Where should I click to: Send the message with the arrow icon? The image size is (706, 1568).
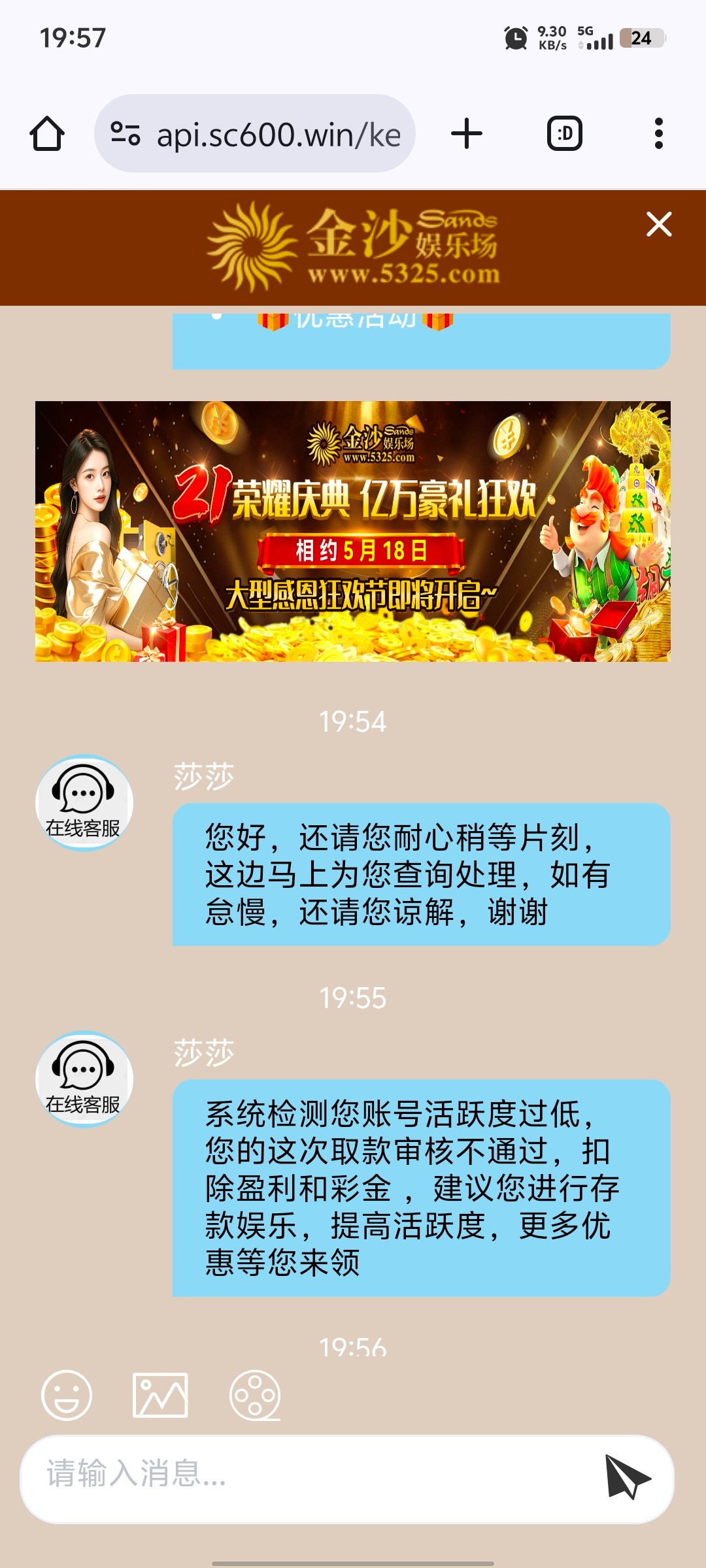point(626,1477)
